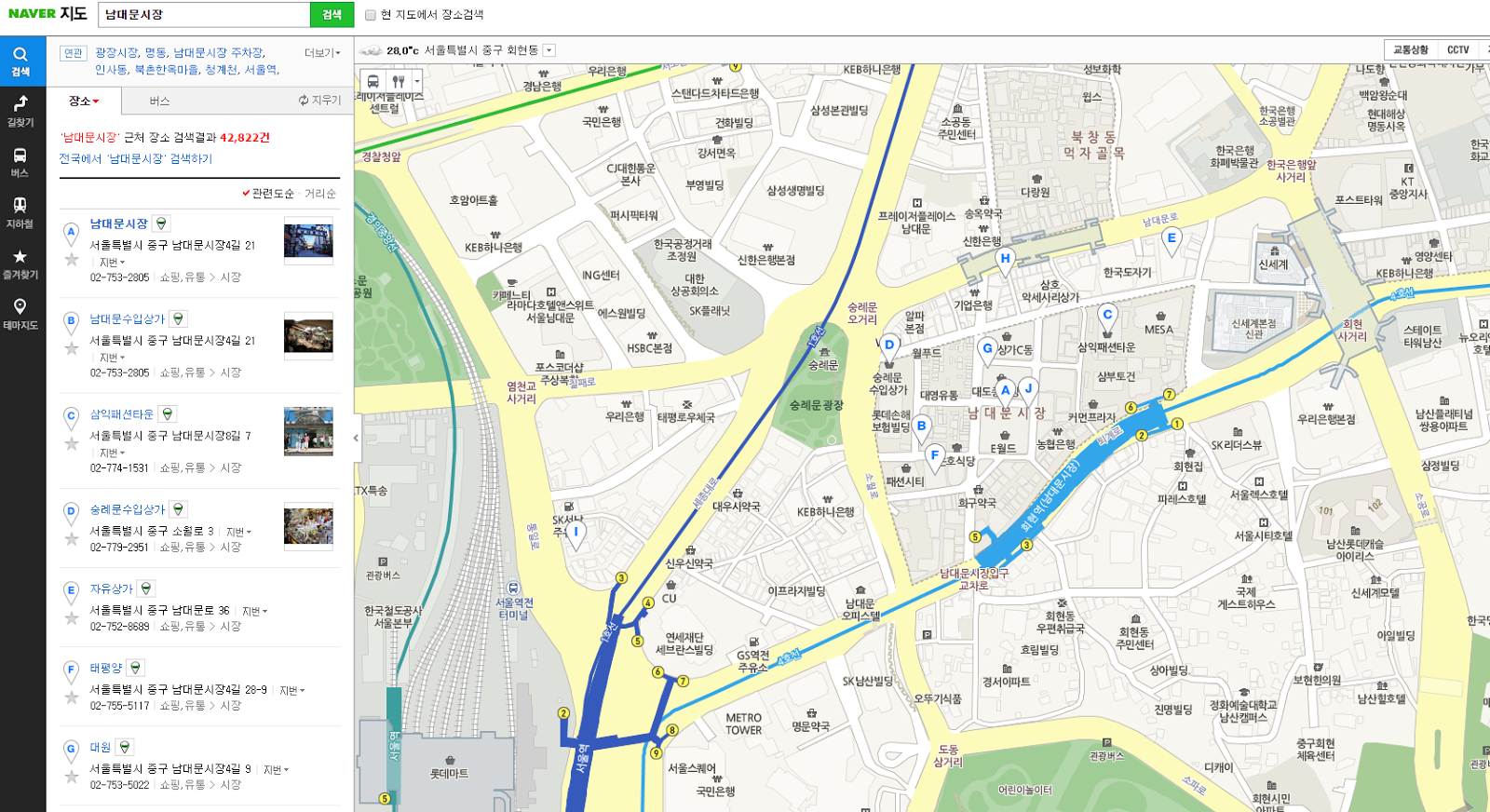
Task: Collapse the side panel arrow
Action: 356,438
